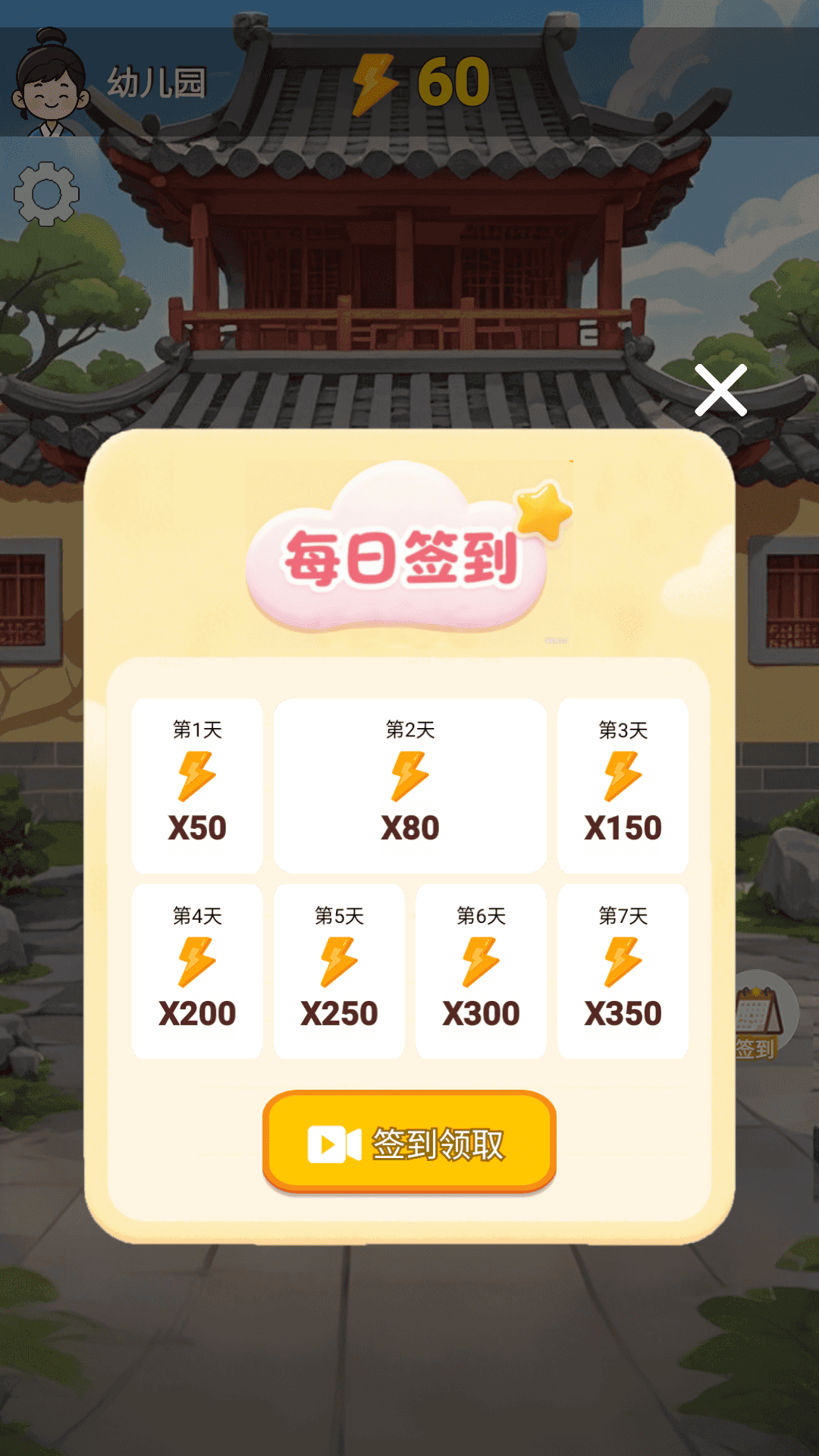819x1456 pixels.
Task: Dismiss popup with the X close mark
Action: point(722,391)
